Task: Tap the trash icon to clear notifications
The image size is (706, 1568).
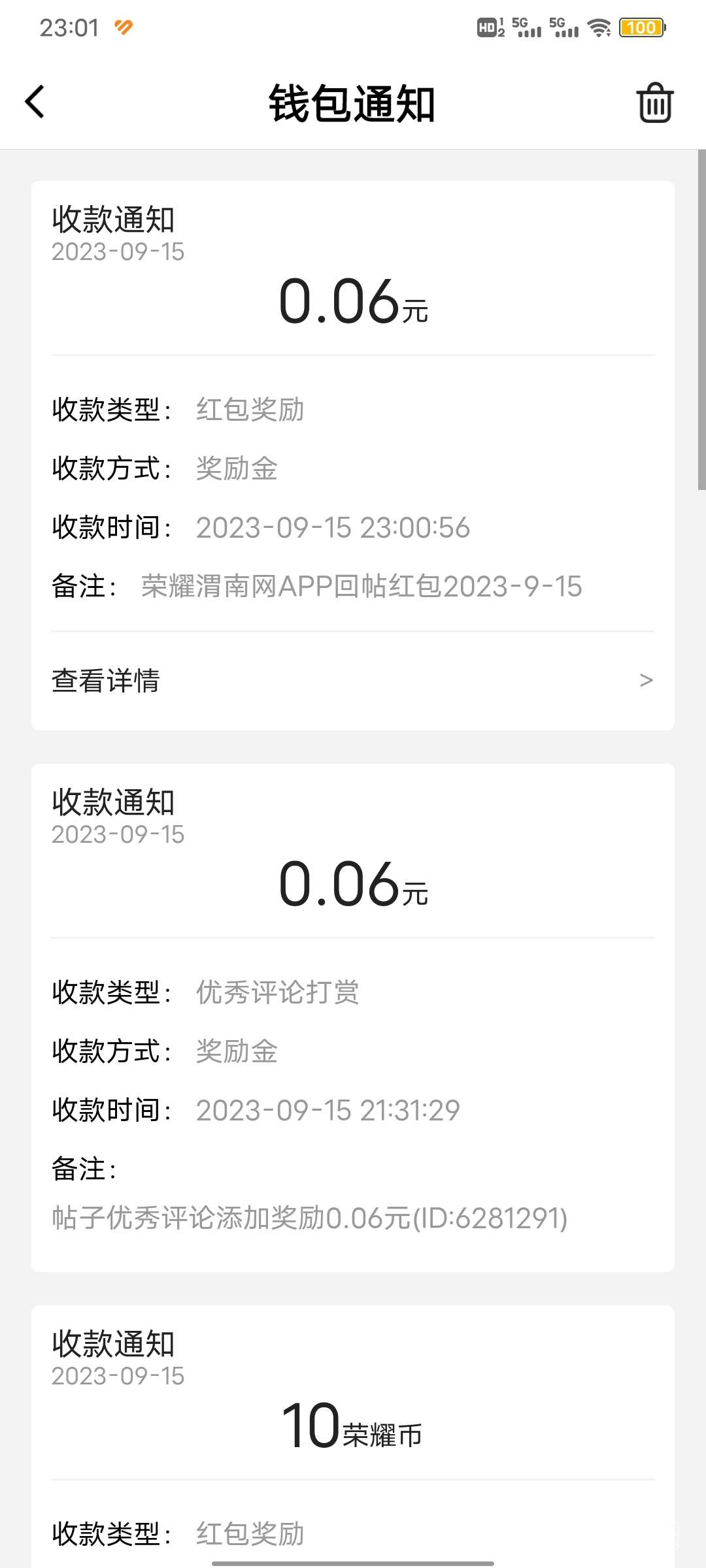Action: pyautogui.click(x=654, y=103)
